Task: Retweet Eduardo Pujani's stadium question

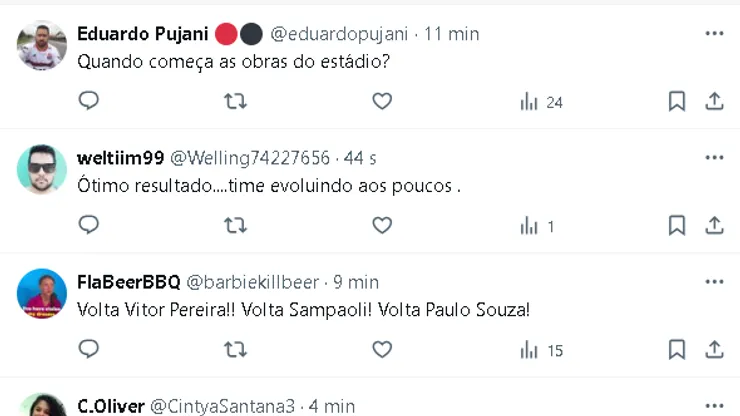Action: [235, 101]
